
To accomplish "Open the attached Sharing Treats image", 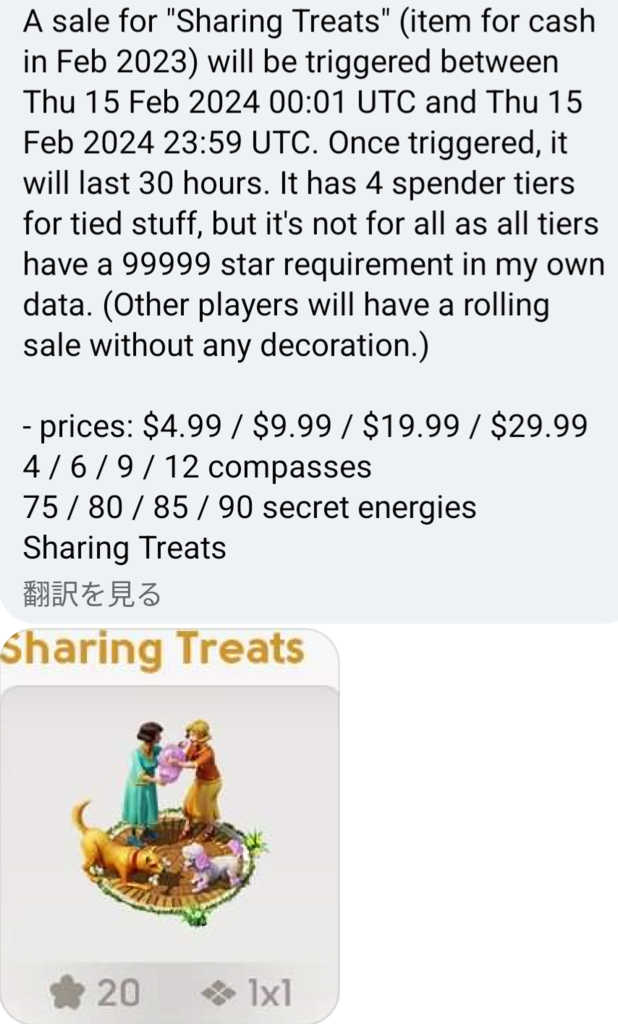I will point(170,826).
